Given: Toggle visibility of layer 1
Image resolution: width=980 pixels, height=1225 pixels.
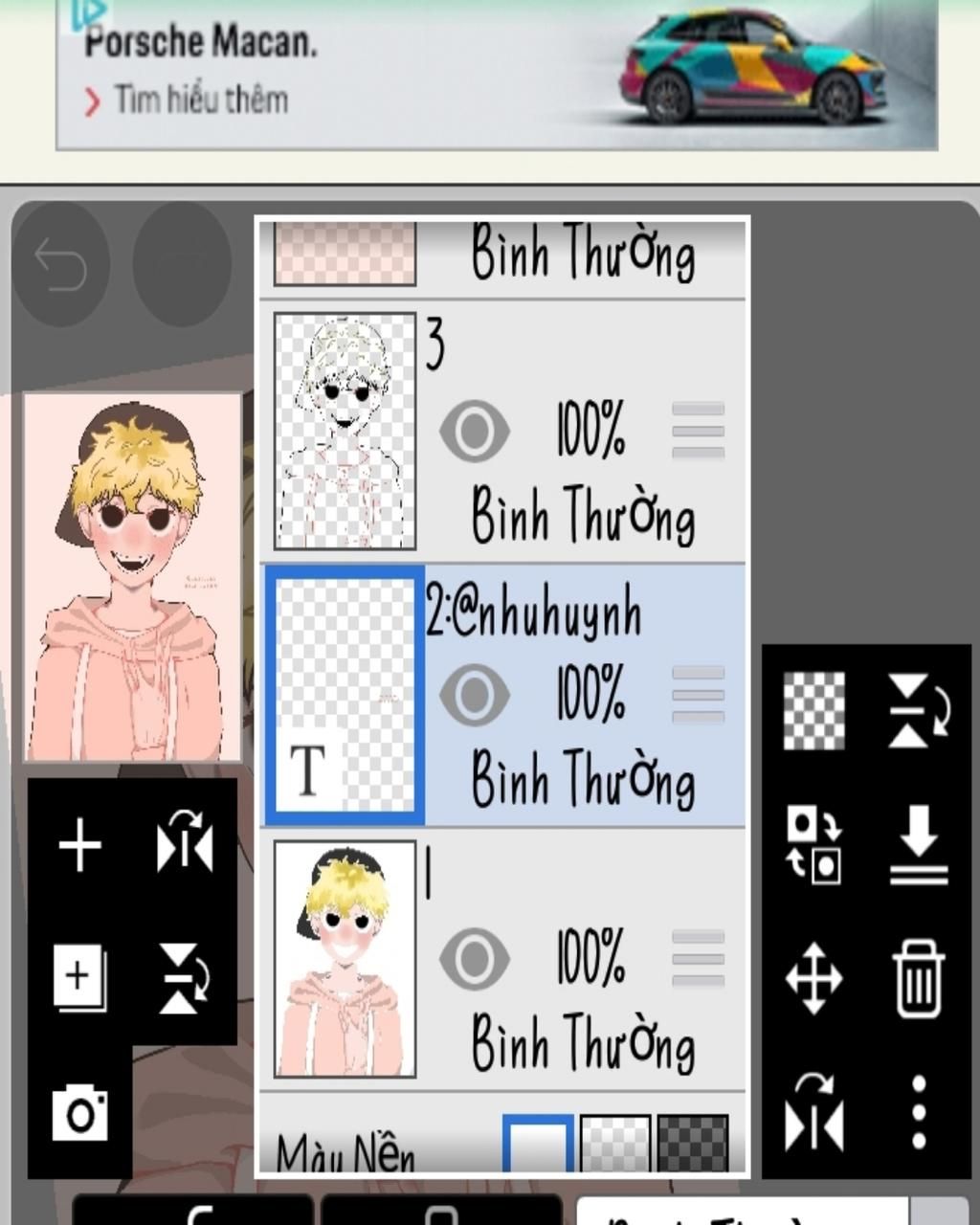Looking at the screenshot, I should coord(475,958).
